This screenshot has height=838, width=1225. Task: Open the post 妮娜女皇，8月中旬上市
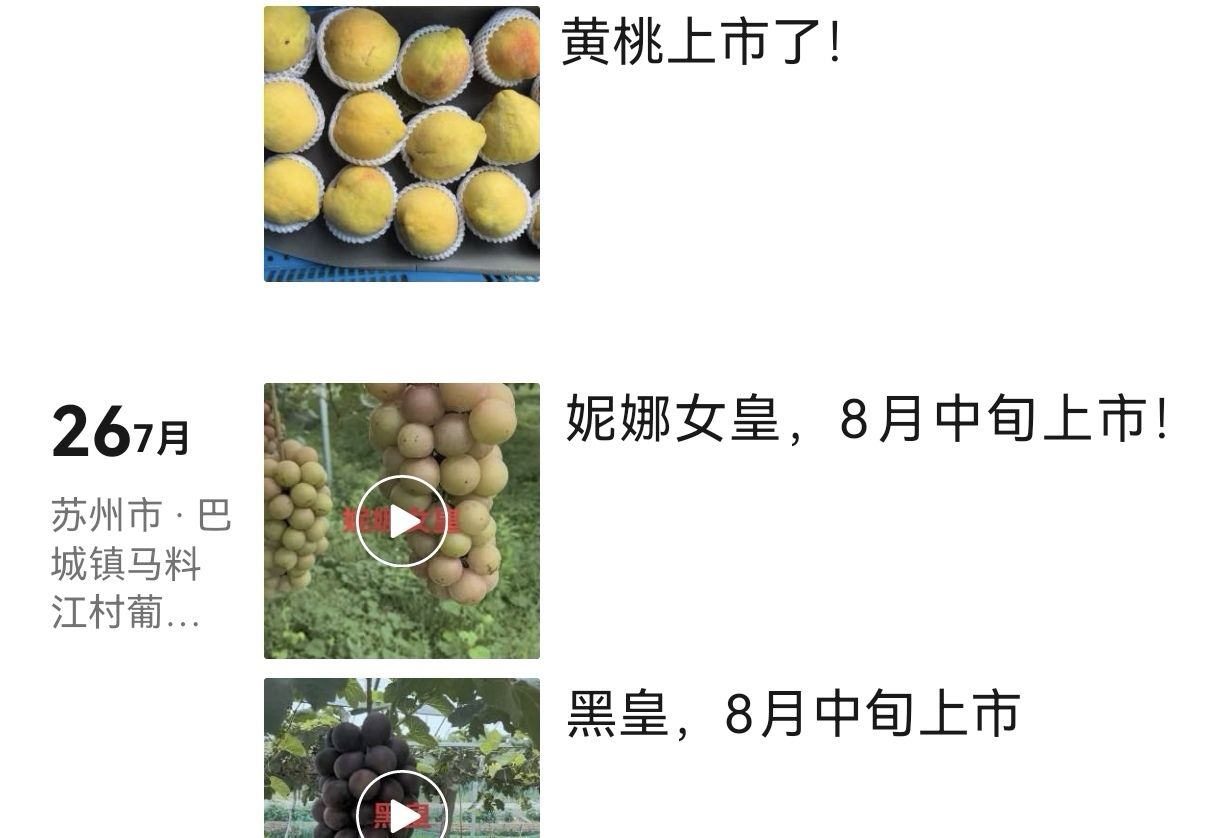tap(866, 418)
